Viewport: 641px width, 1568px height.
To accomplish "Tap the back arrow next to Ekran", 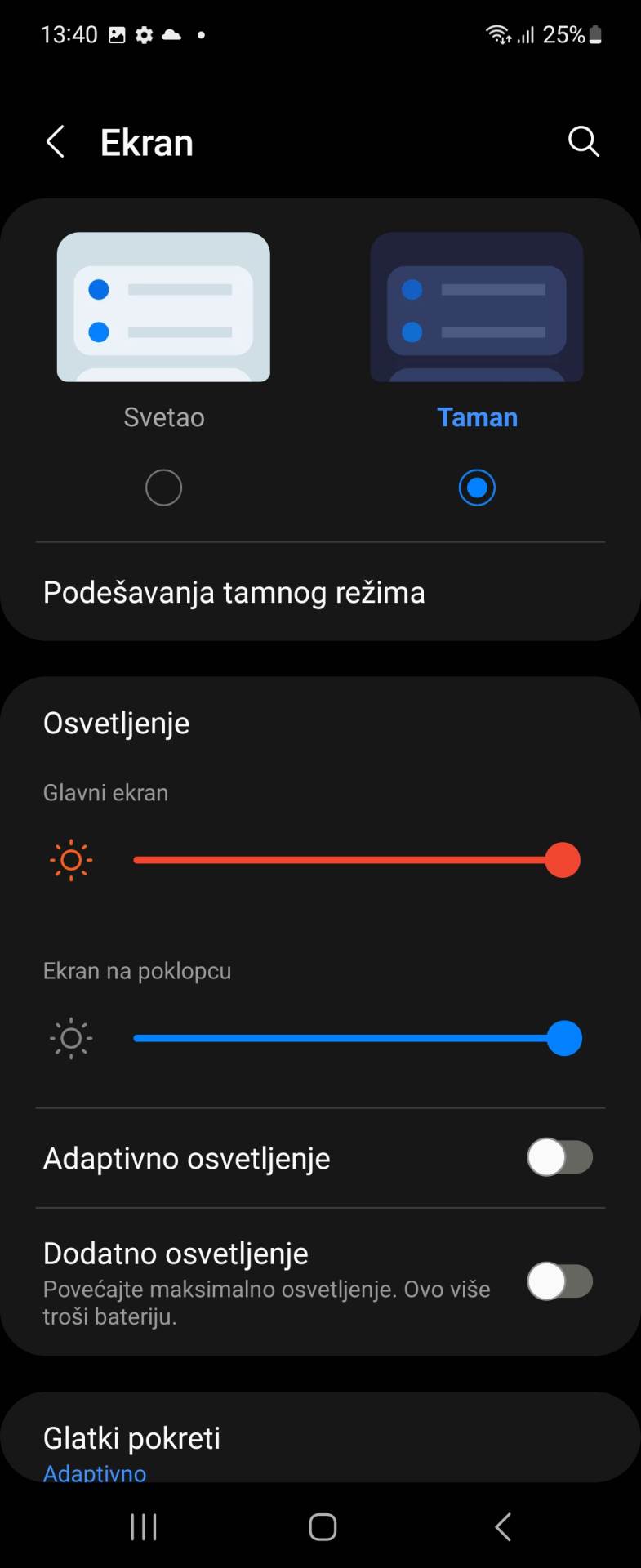I will [x=54, y=140].
